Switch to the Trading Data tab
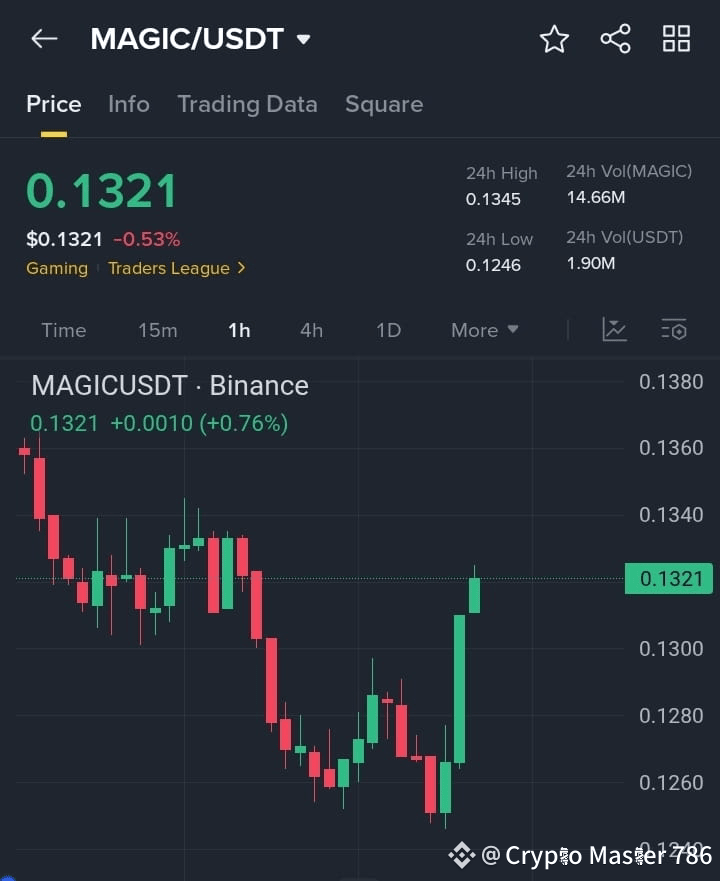 [247, 103]
